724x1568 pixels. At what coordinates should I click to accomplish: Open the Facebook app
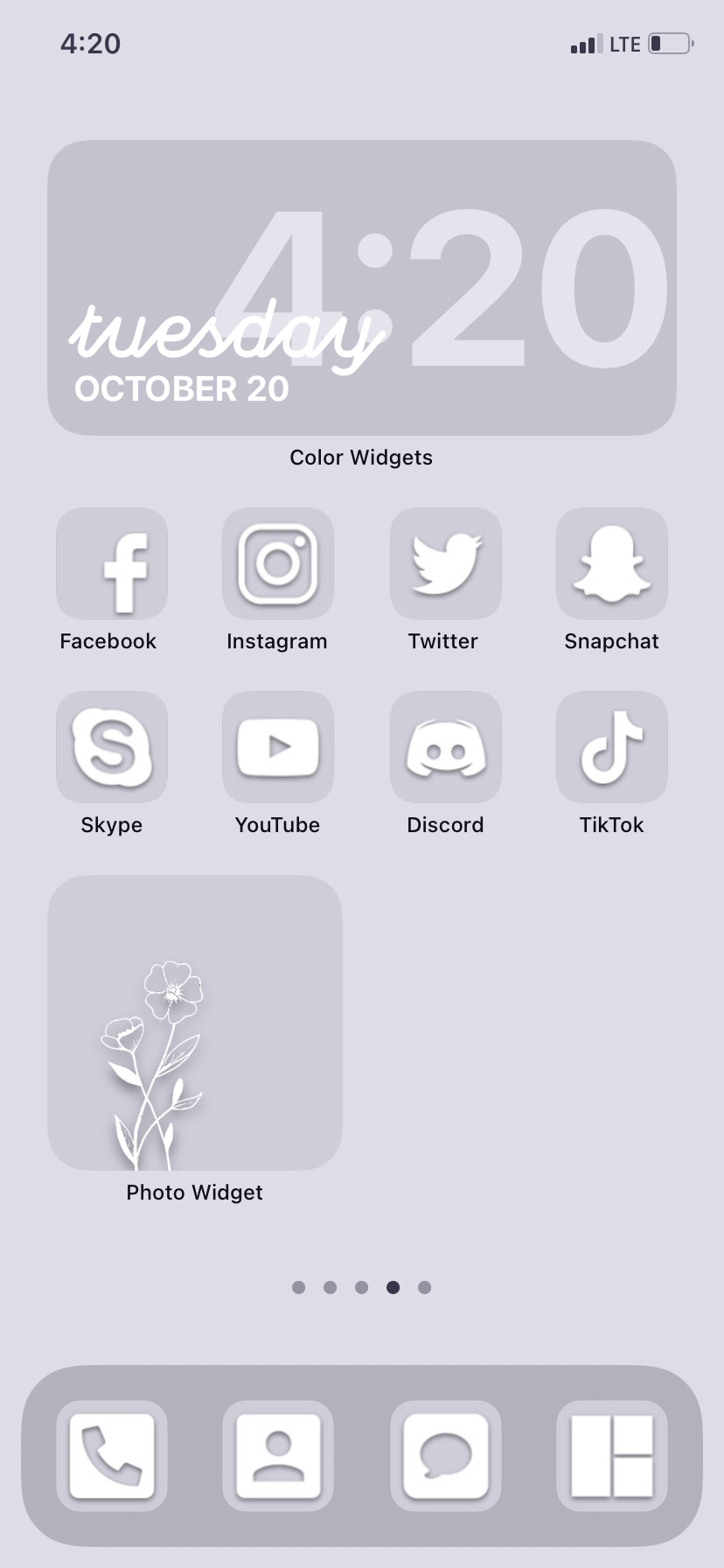[x=111, y=563]
